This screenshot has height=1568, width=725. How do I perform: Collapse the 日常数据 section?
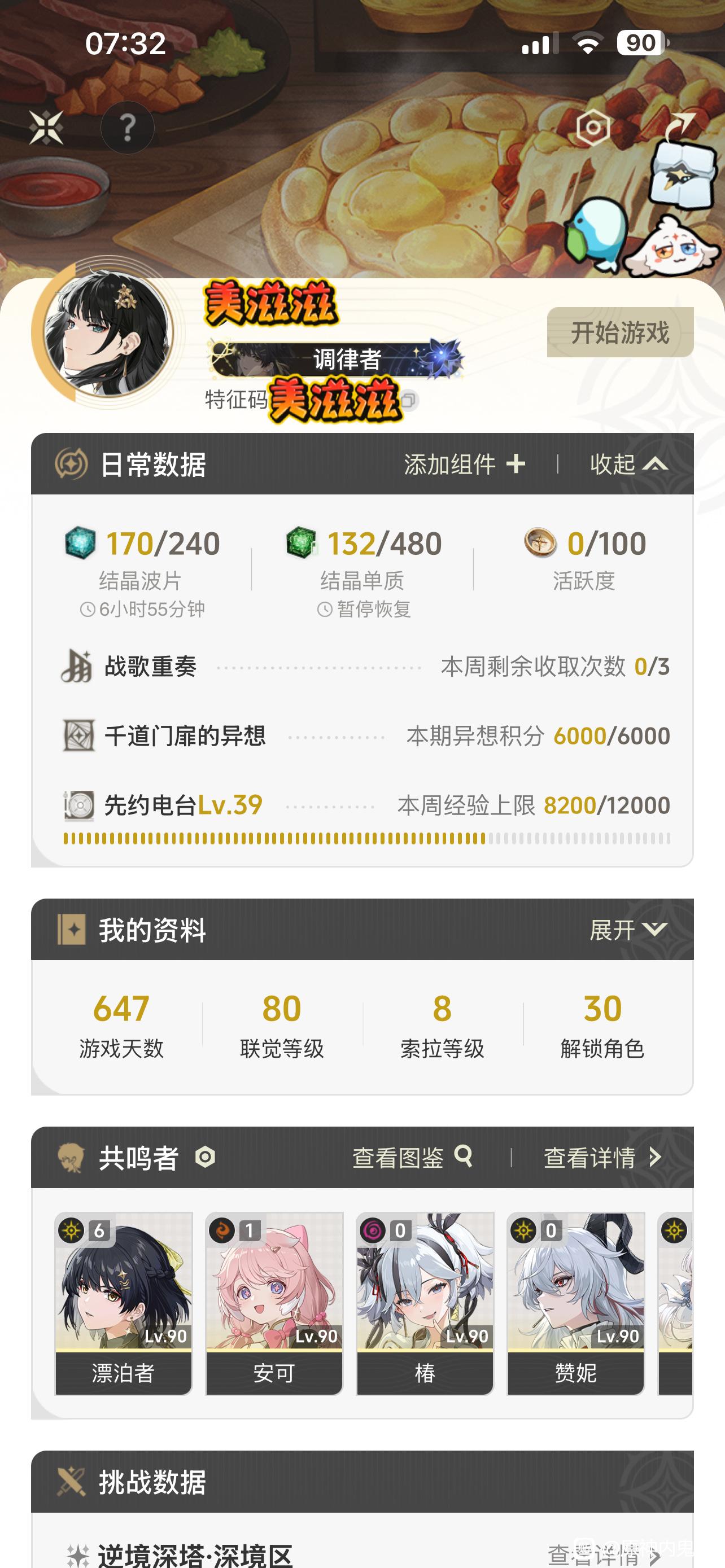tap(630, 465)
